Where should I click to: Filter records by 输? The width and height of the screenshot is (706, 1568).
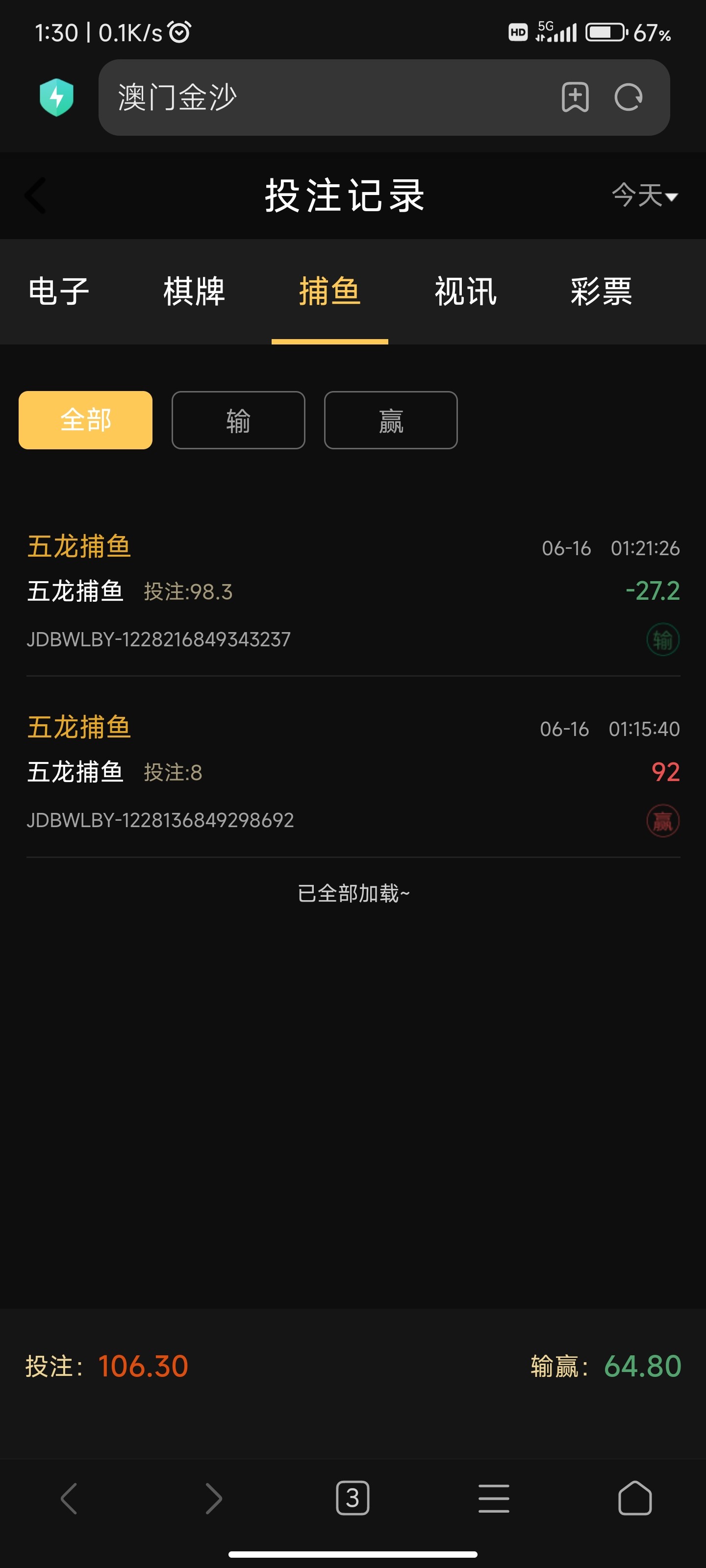238,420
